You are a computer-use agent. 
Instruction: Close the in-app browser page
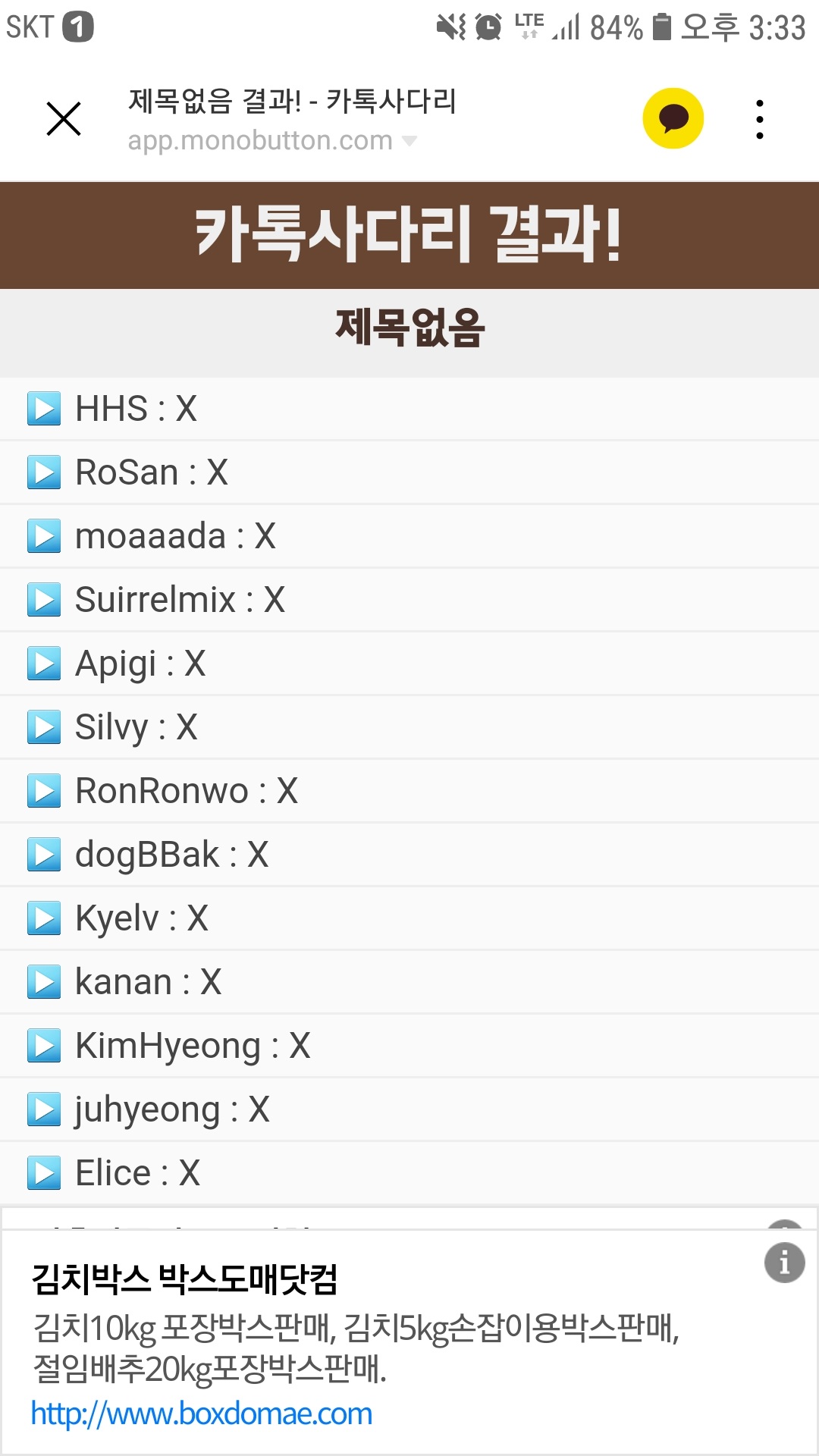click(64, 119)
